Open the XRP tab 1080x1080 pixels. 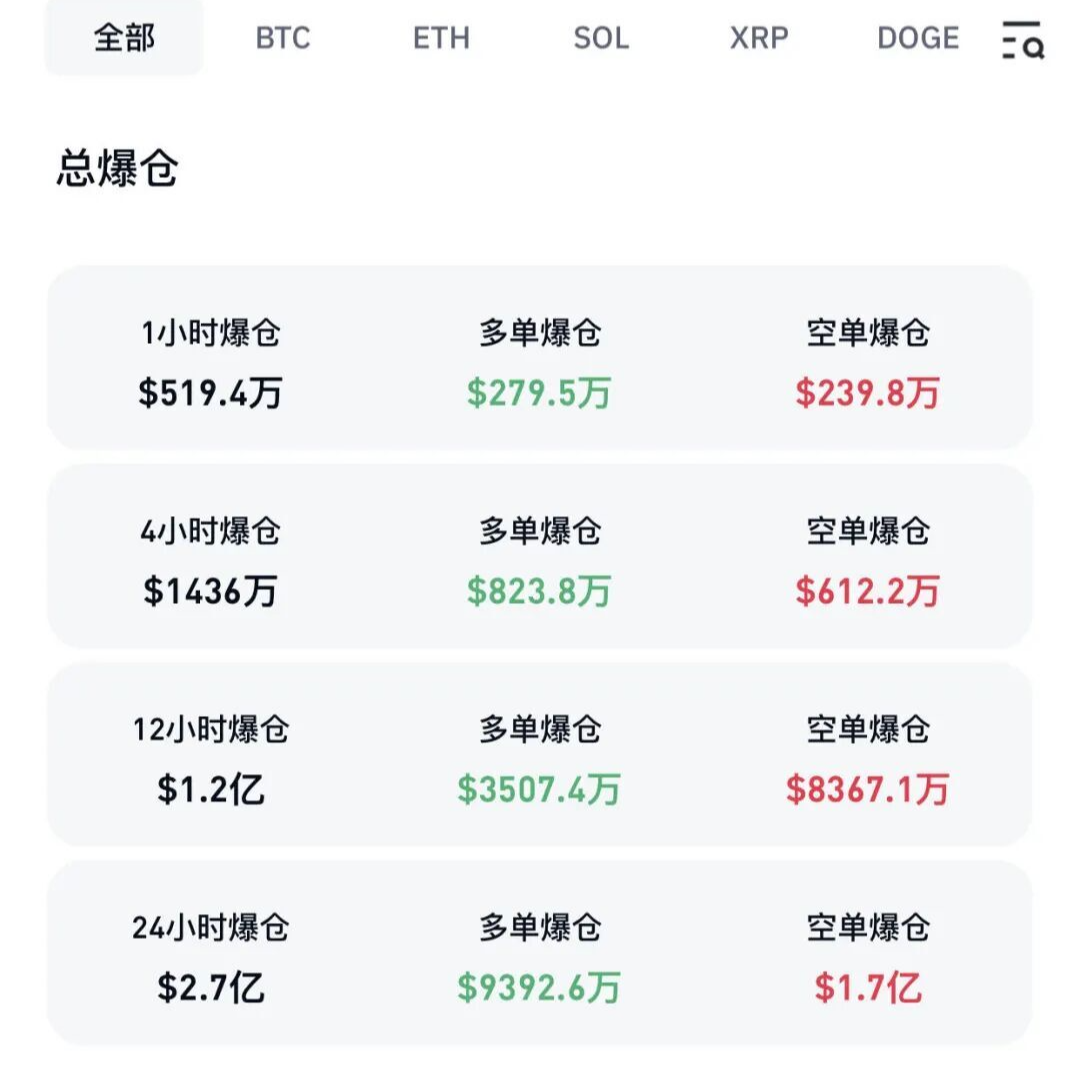click(x=759, y=38)
